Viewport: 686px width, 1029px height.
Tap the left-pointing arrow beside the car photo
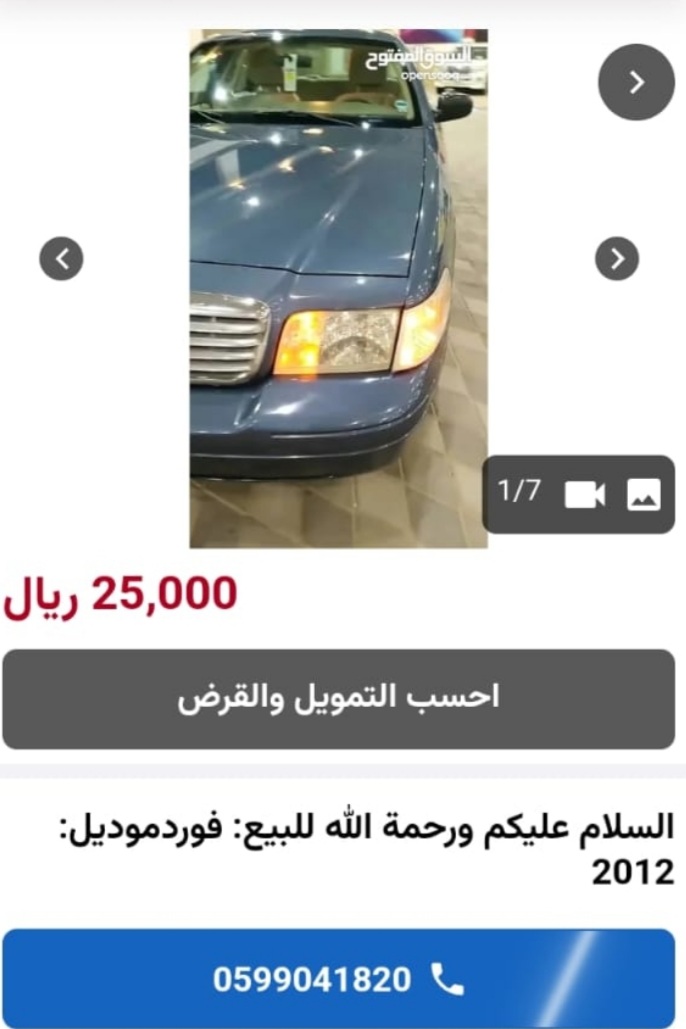coord(61,260)
